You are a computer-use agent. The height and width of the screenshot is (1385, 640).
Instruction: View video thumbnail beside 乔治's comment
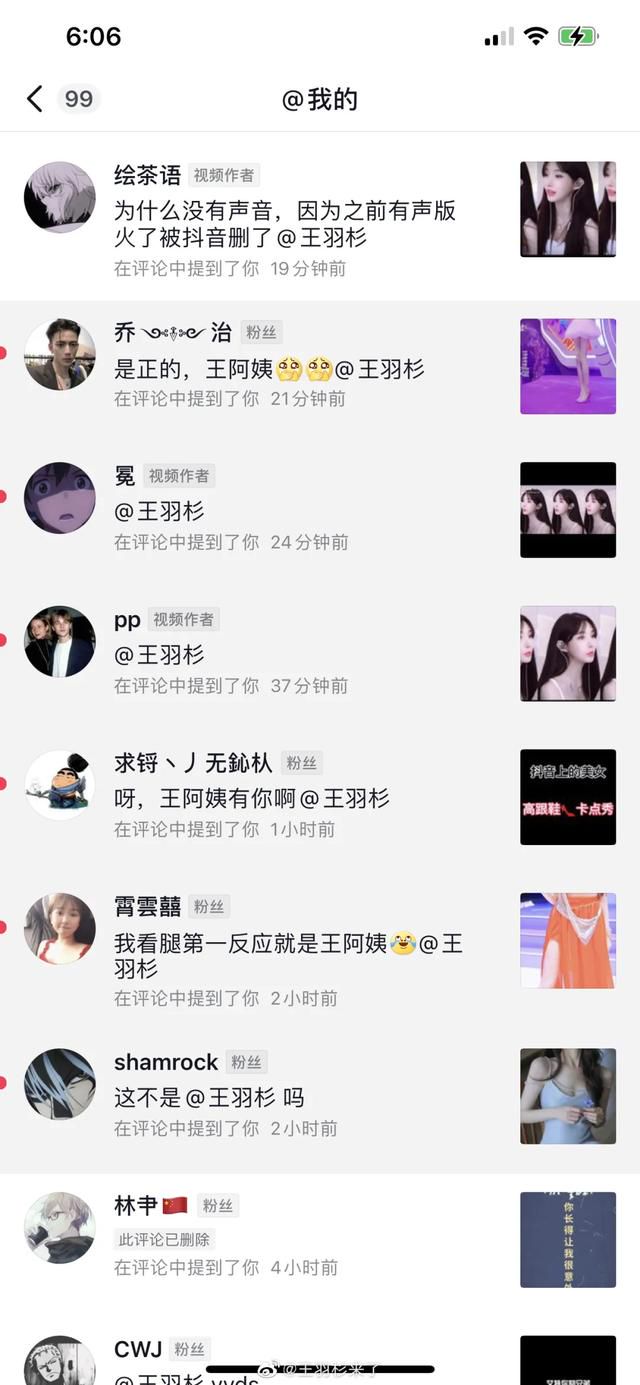pos(568,366)
